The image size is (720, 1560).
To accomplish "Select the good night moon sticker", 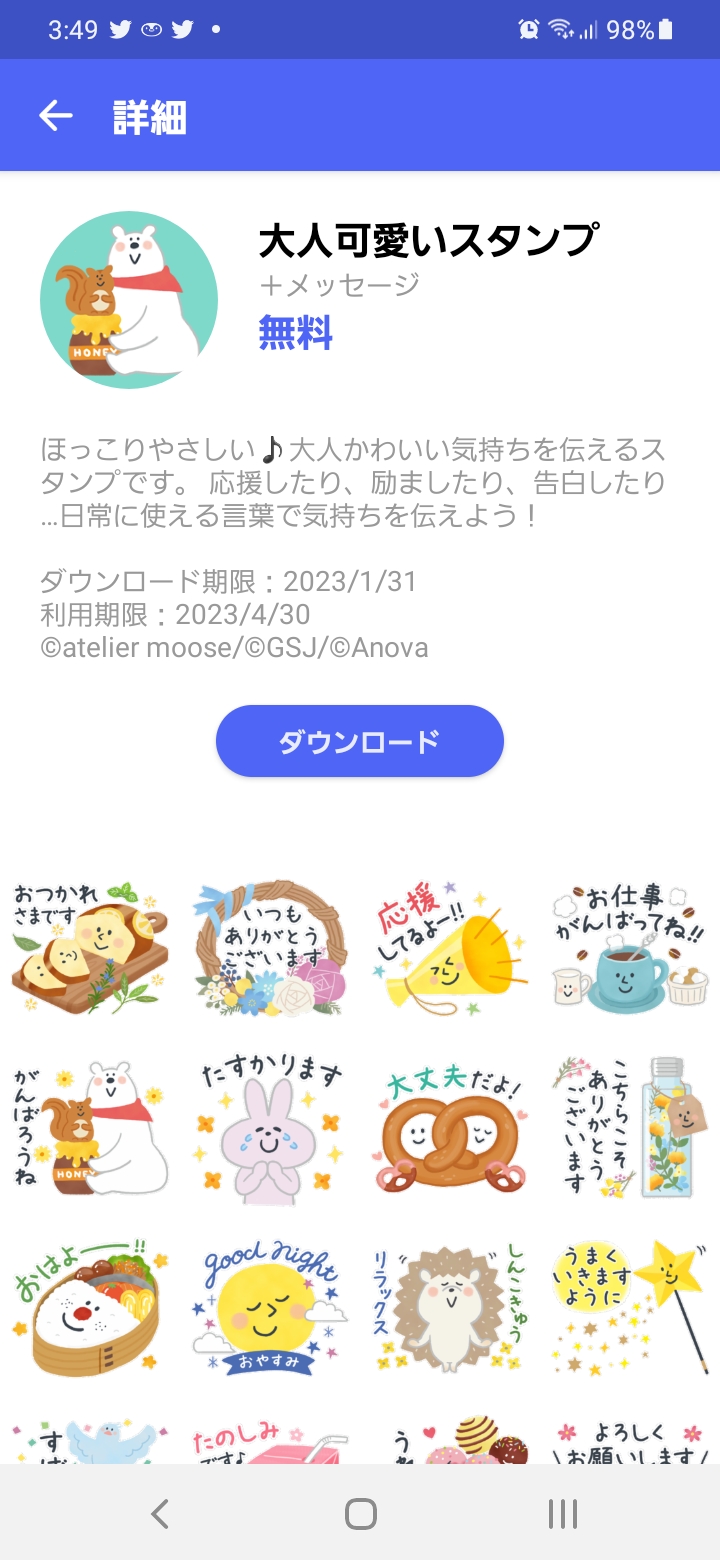I will [270, 1306].
